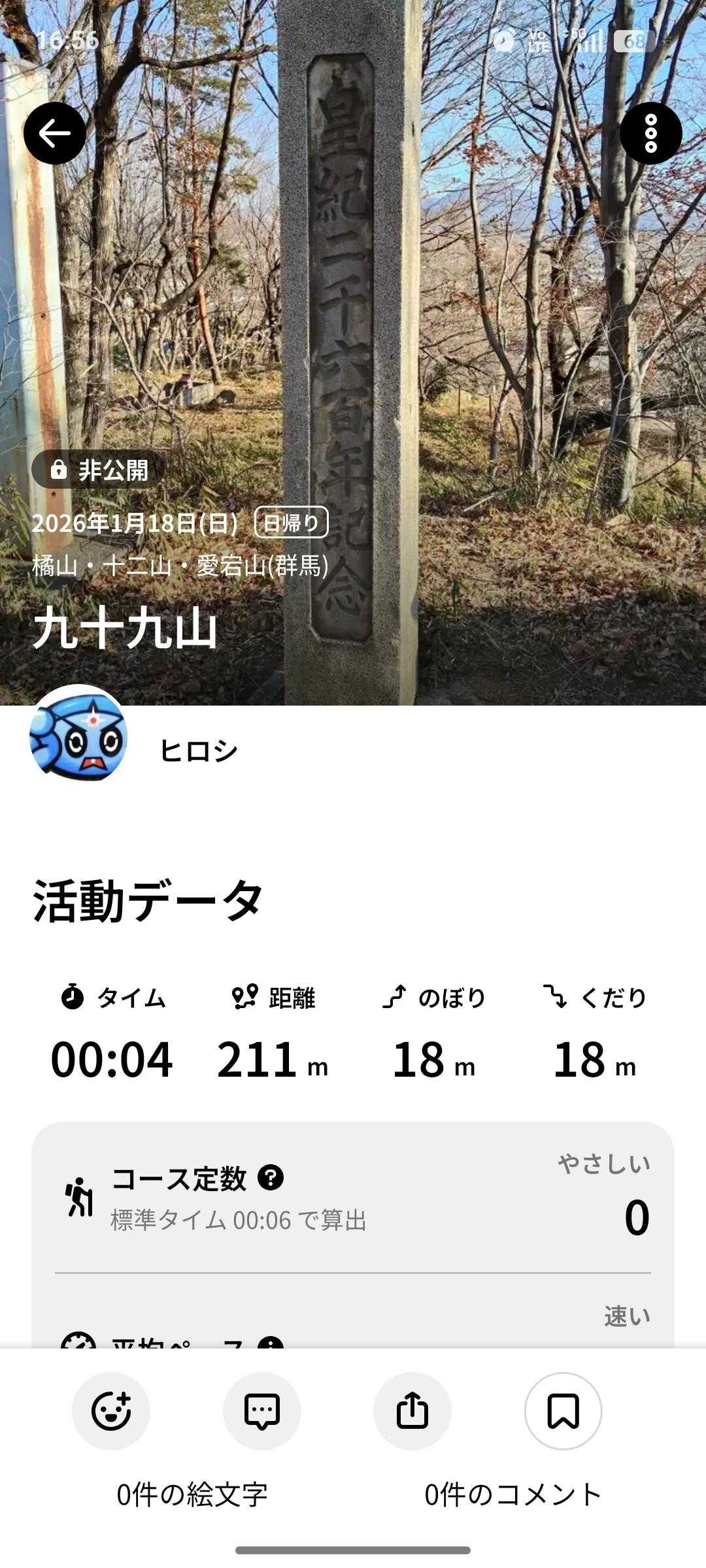This screenshot has height=1568, width=706.
Task: Open the comment bubble button
Action: click(x=262, y=1411)
